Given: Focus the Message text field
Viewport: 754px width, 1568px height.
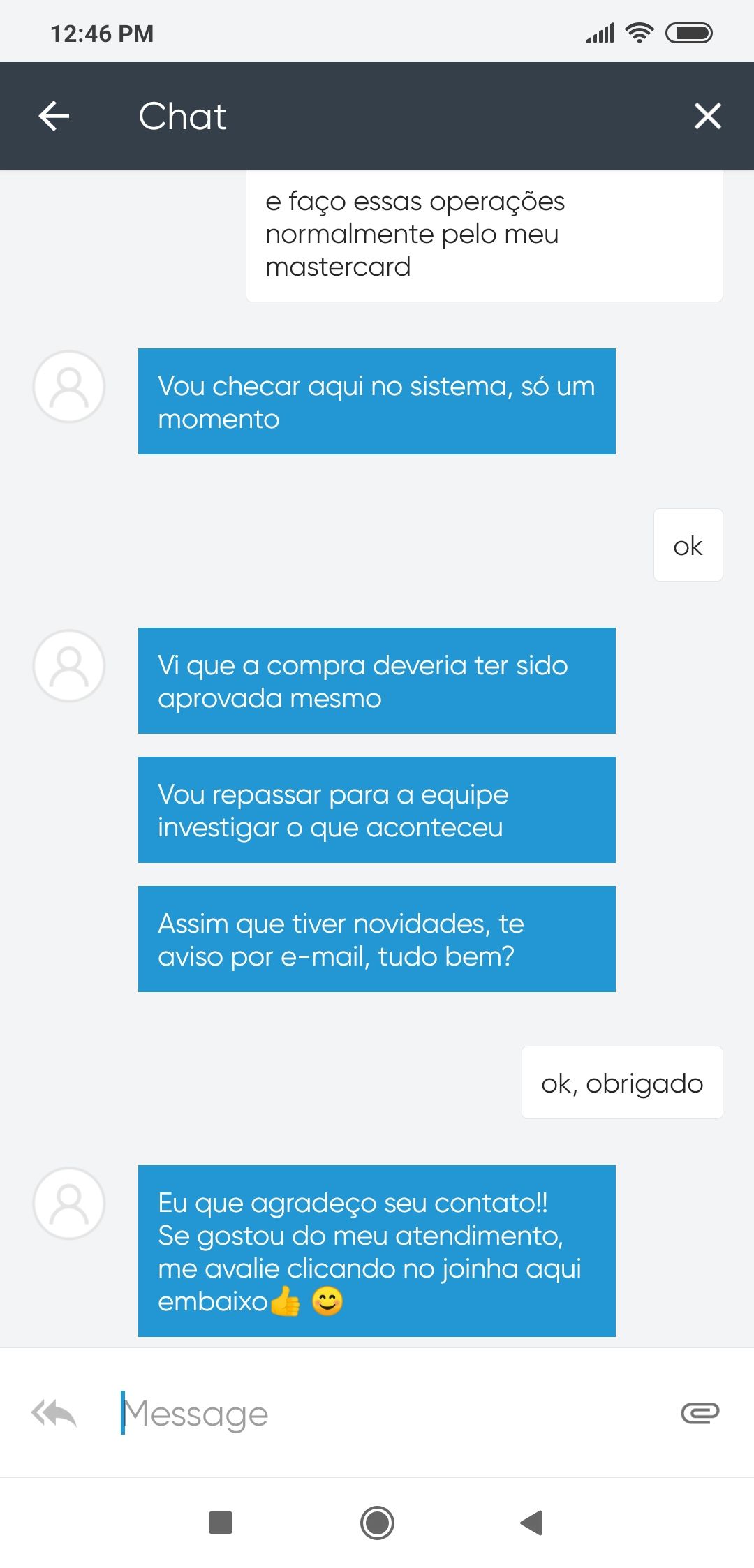Looking at the screenshot, I should pyautogui.click(x=391, y=1413).
